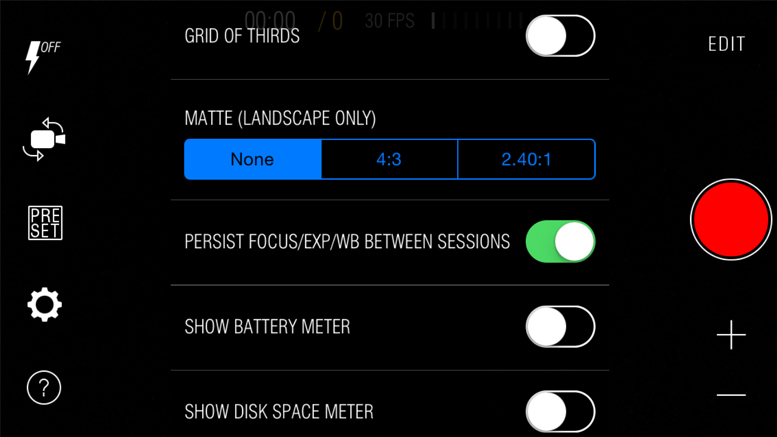777x437 pixels.
Task: Tap the settings gear icon
Action: coord(45,304)
